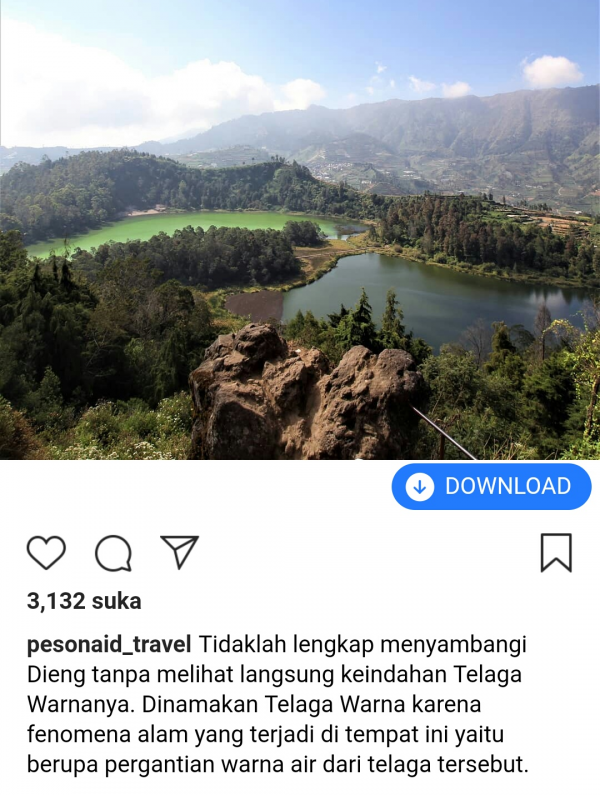View the Telaga Warna lake photo
This screenshot has height=795, width=600.
click(x=300, y=230)
